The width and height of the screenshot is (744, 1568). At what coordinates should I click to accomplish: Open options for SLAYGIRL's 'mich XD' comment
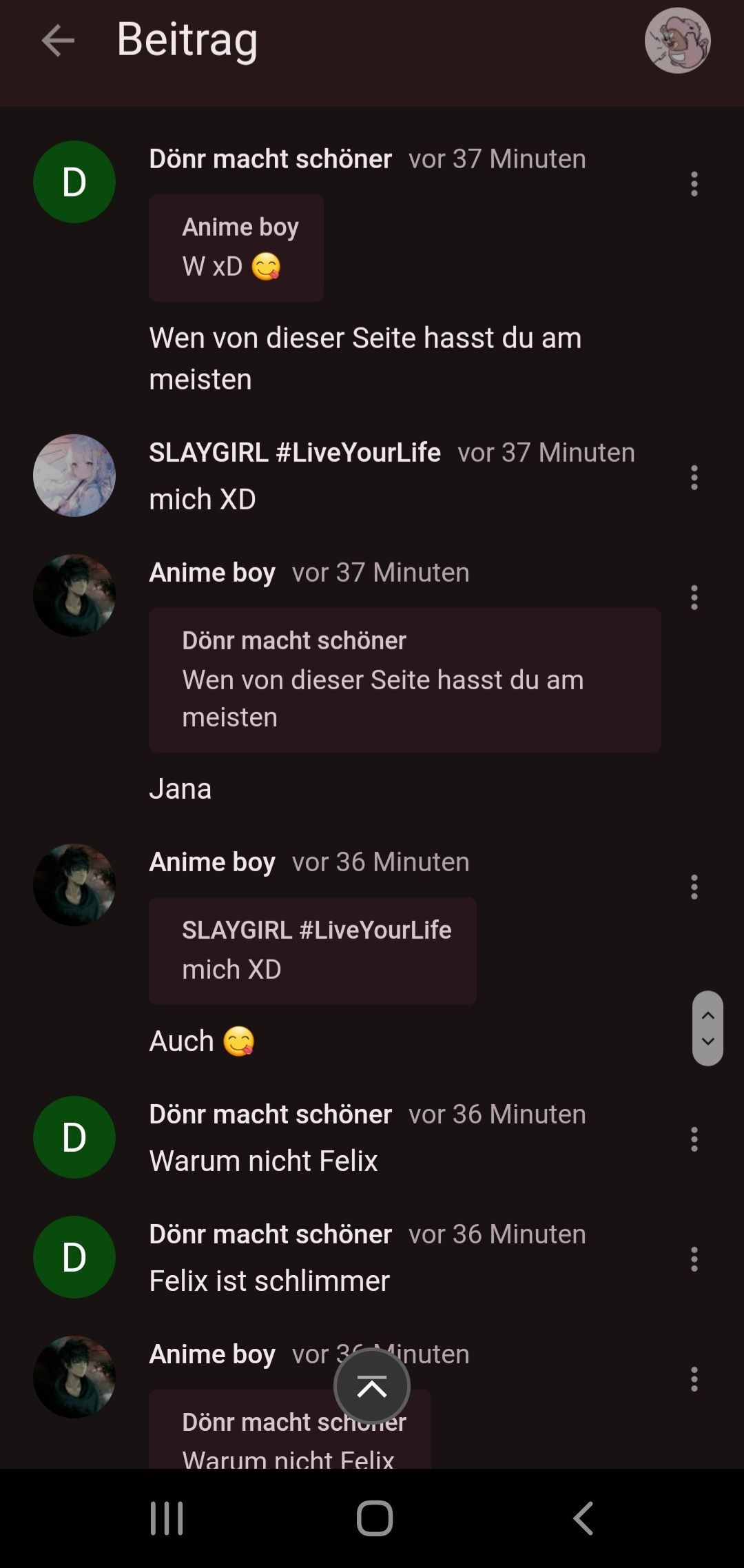point(694,478)
